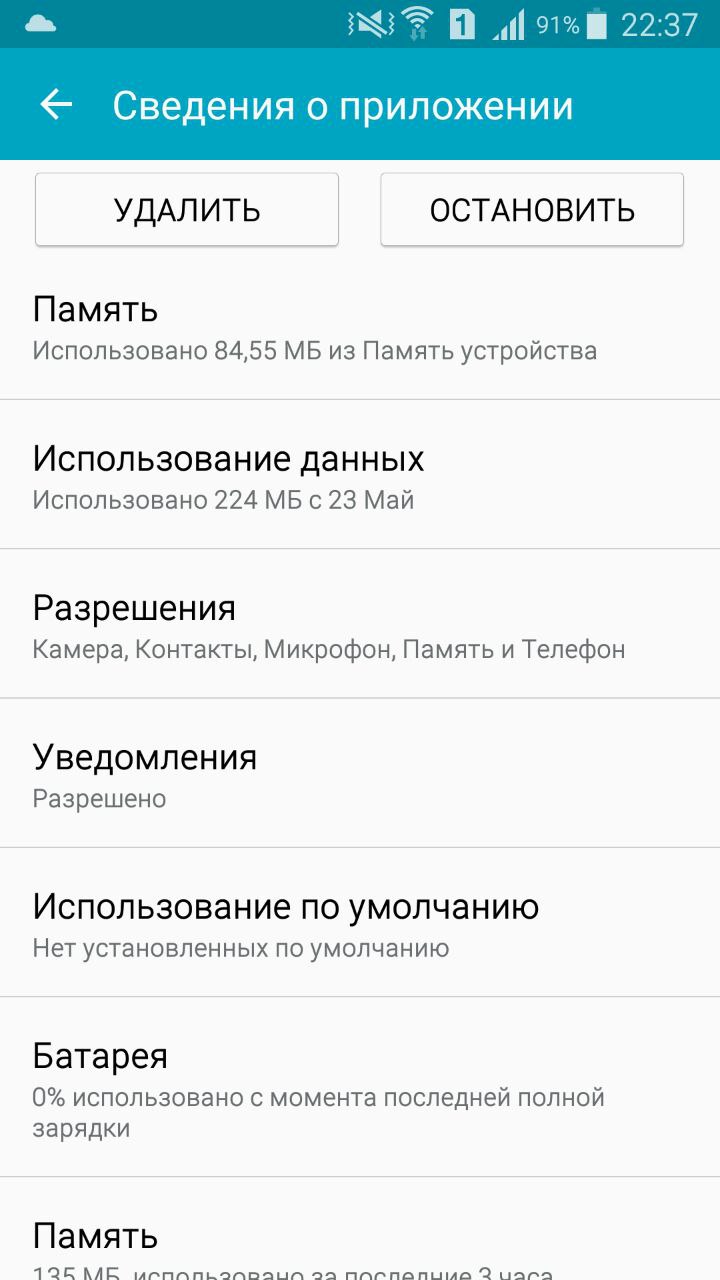720x1280 pixels.
Task: Open the Батарея usage row
Action: (360, 1087)
